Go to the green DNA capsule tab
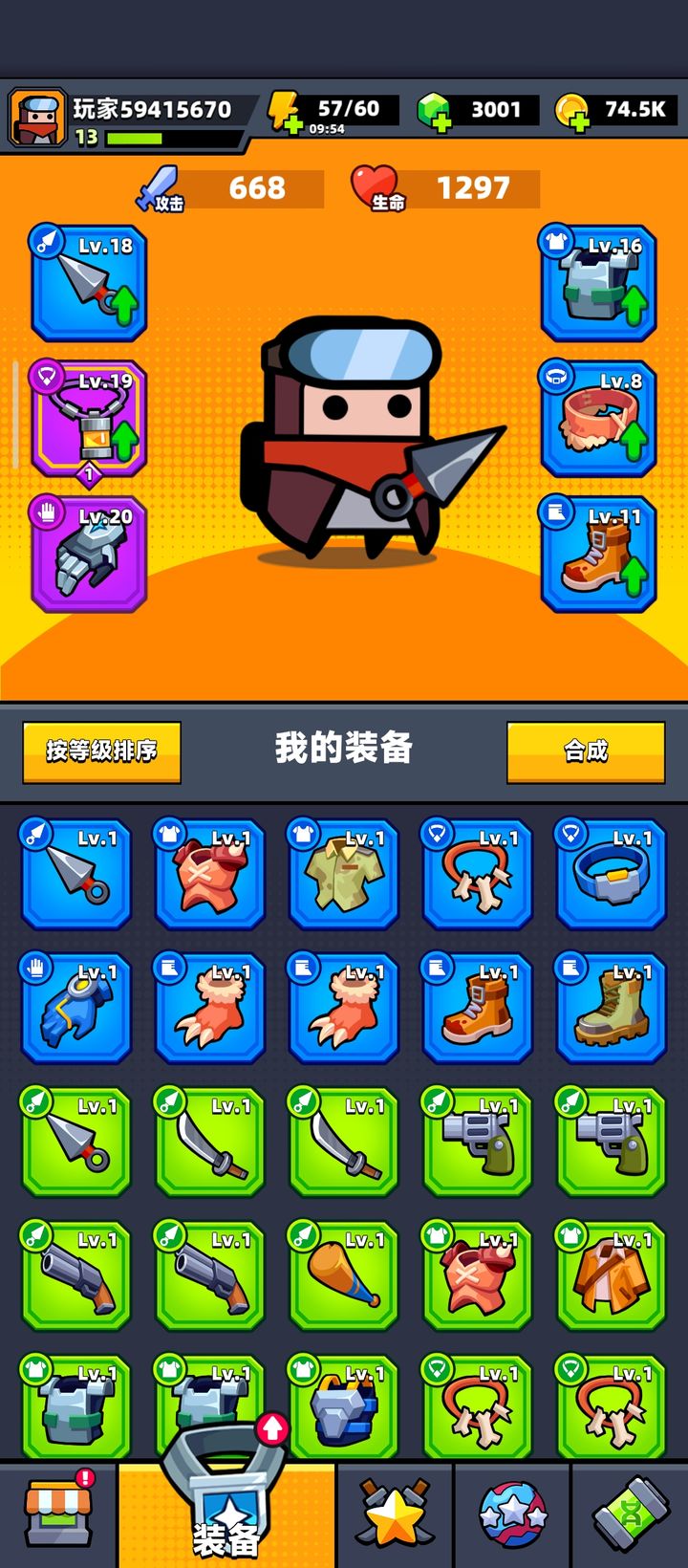Screen dimensions: 688x1568 point(630,1514)
